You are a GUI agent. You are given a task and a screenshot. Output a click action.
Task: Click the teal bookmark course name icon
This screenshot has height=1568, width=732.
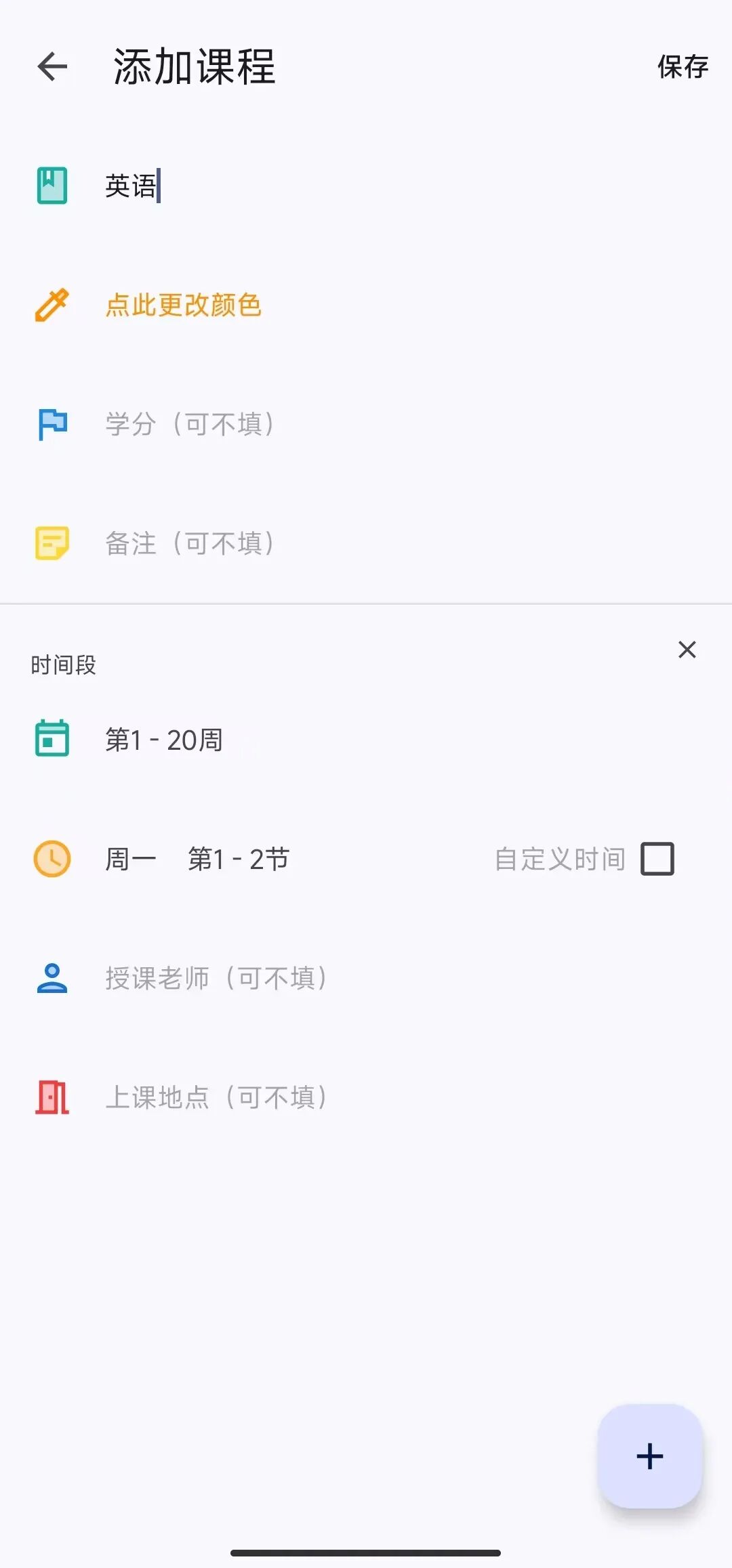coord(52,186)
